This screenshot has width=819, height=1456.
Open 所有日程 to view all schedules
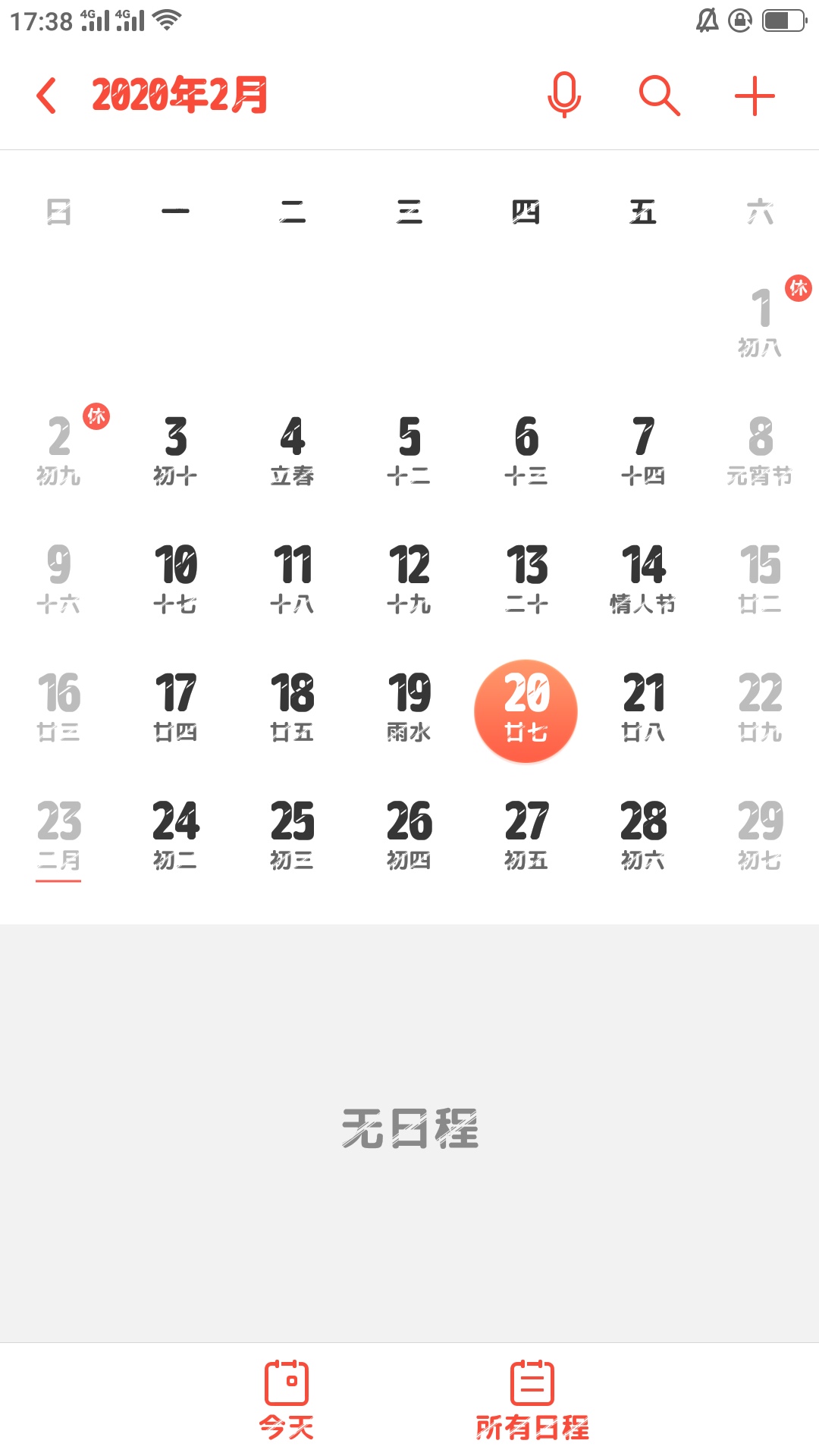532,1400
